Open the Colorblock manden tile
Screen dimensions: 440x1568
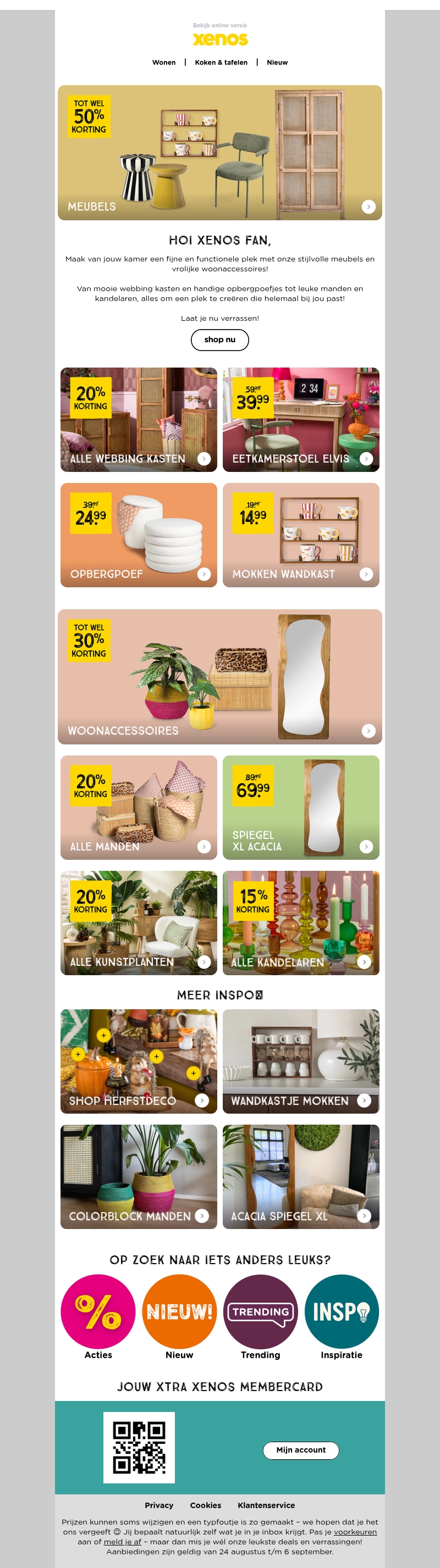(x=139, y=1176)
